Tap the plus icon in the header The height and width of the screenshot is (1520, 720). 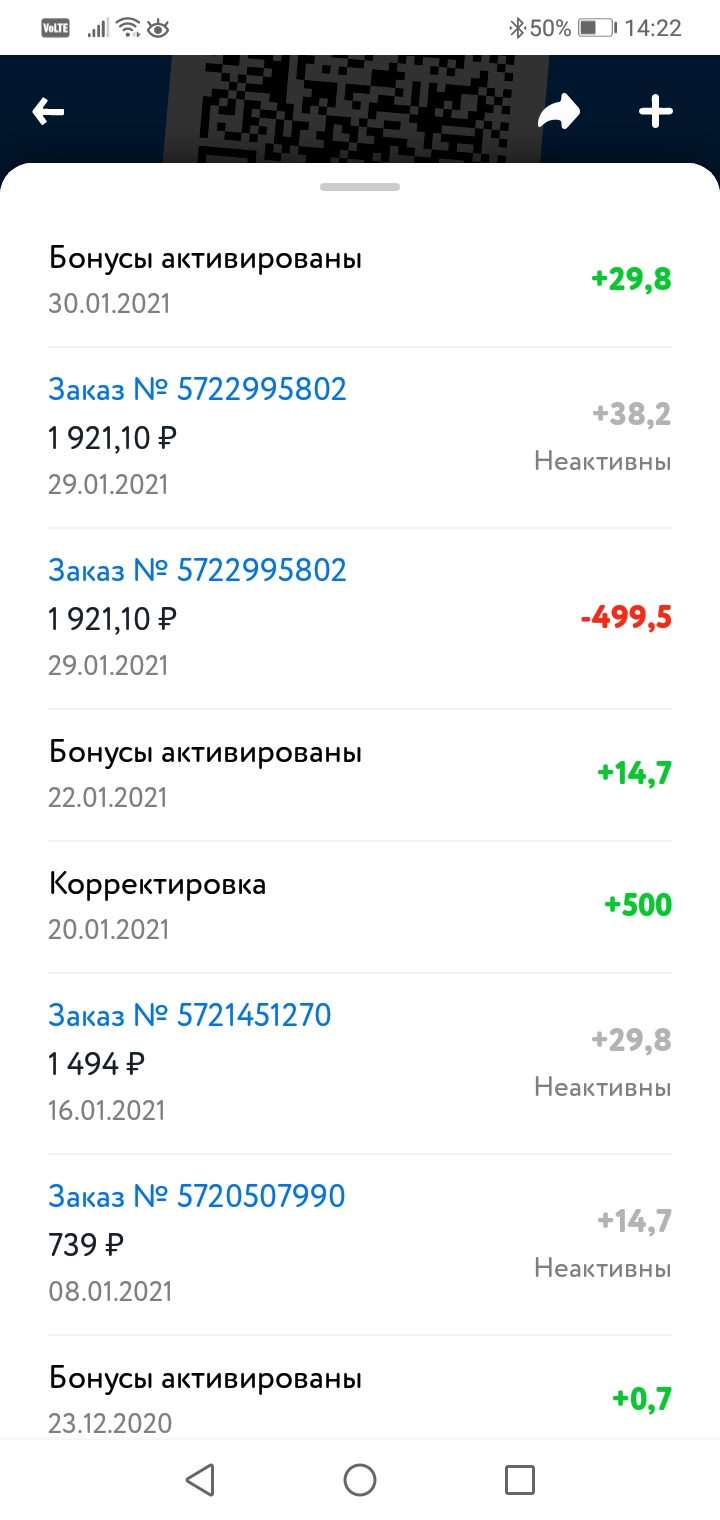click(656, 111)
